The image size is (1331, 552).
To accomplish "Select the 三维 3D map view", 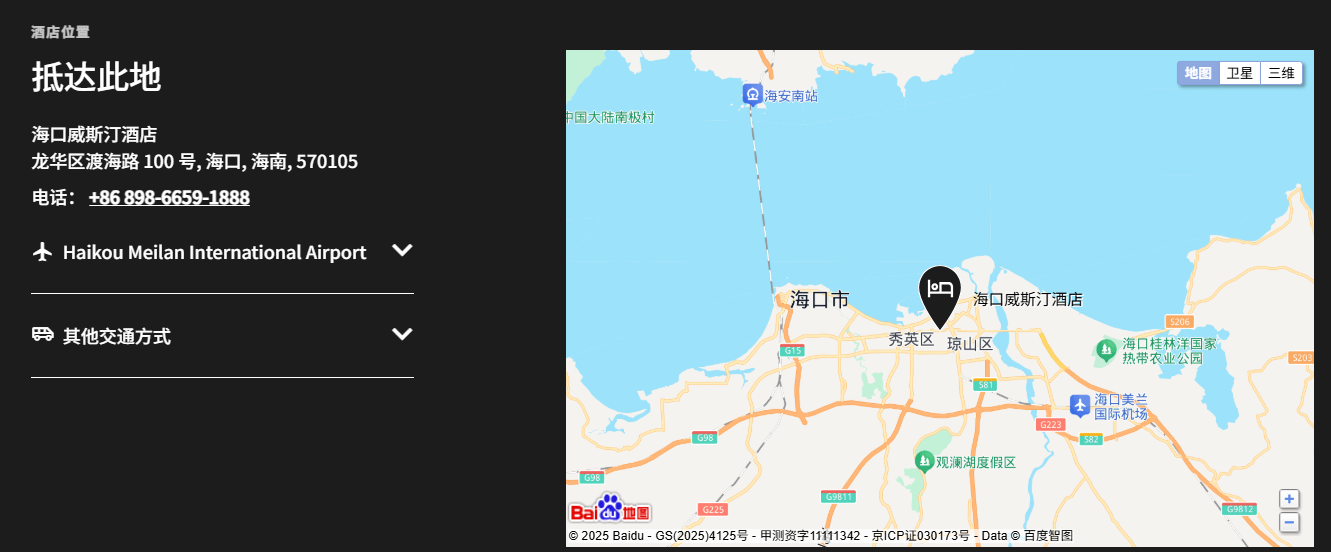I will tap(1281, 73).
